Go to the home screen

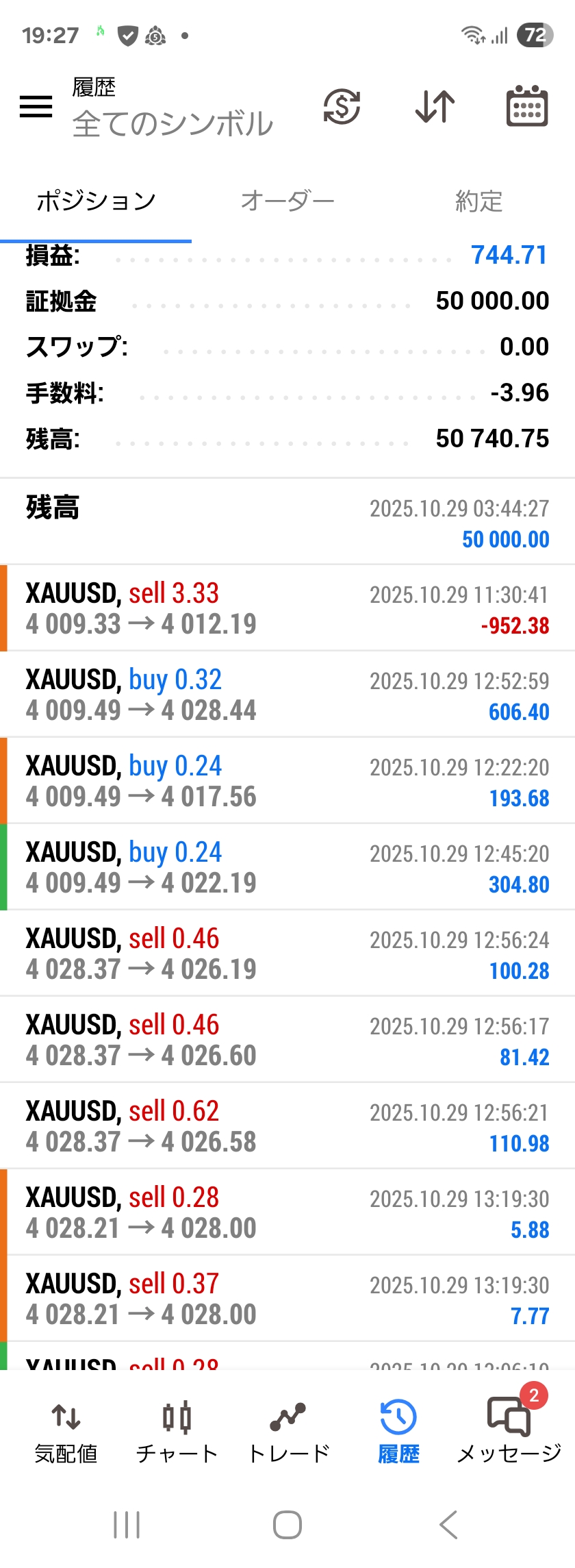287,1525
